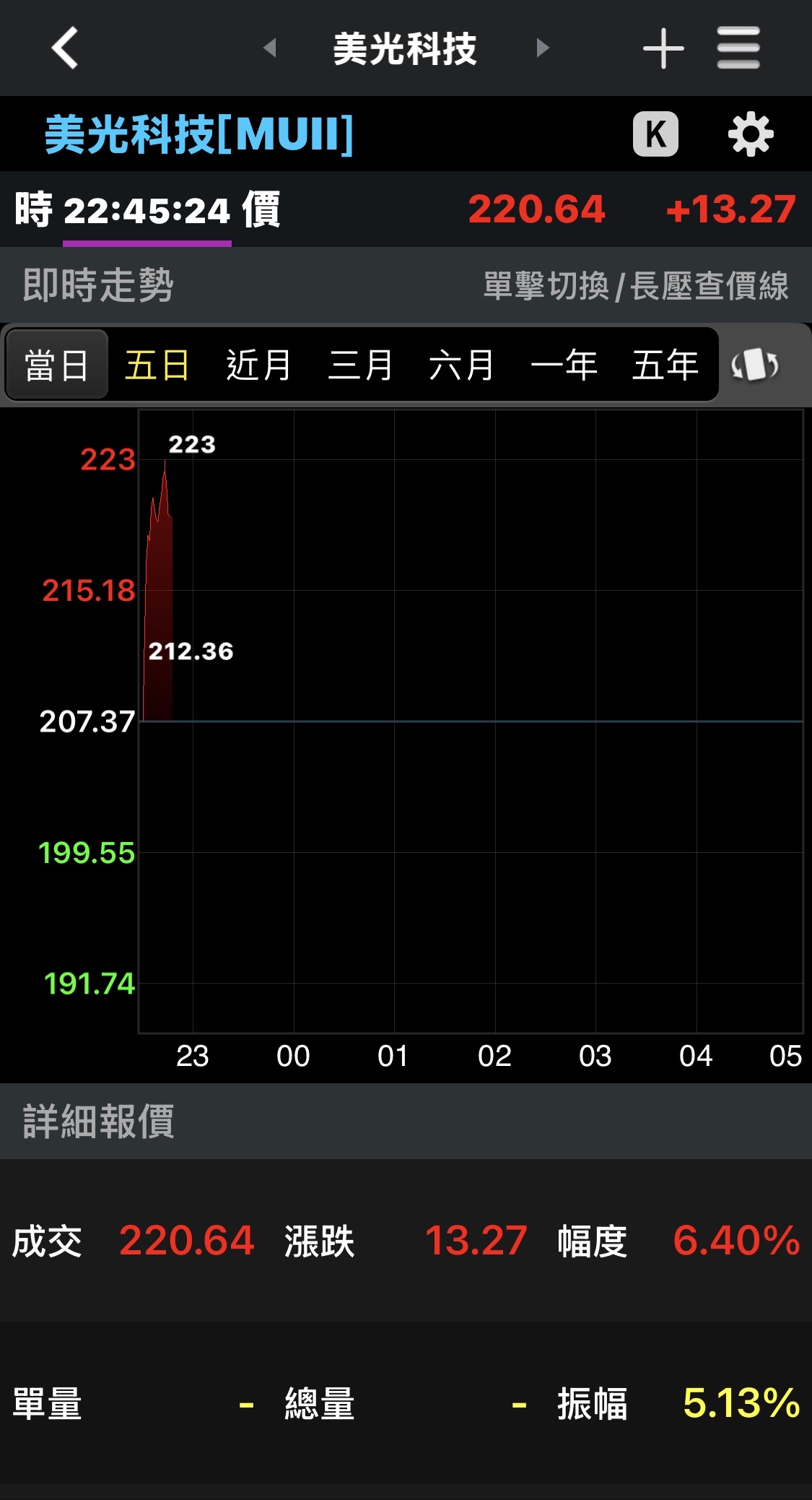Switch to the 六月 six-month chart
The width and height of the screenshot is (812, 1500).
coord(461,365)
